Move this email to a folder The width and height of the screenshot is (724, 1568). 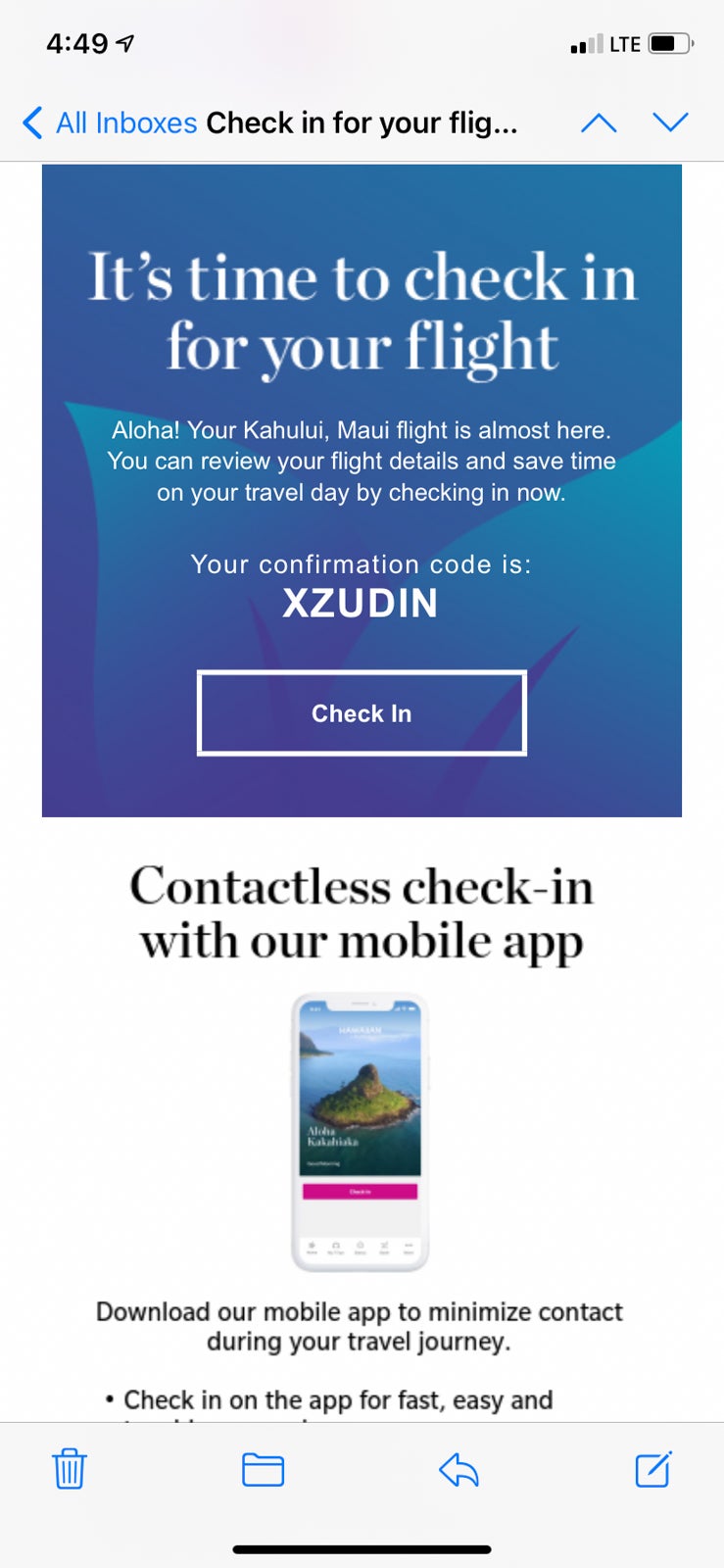pos(263,1469)
